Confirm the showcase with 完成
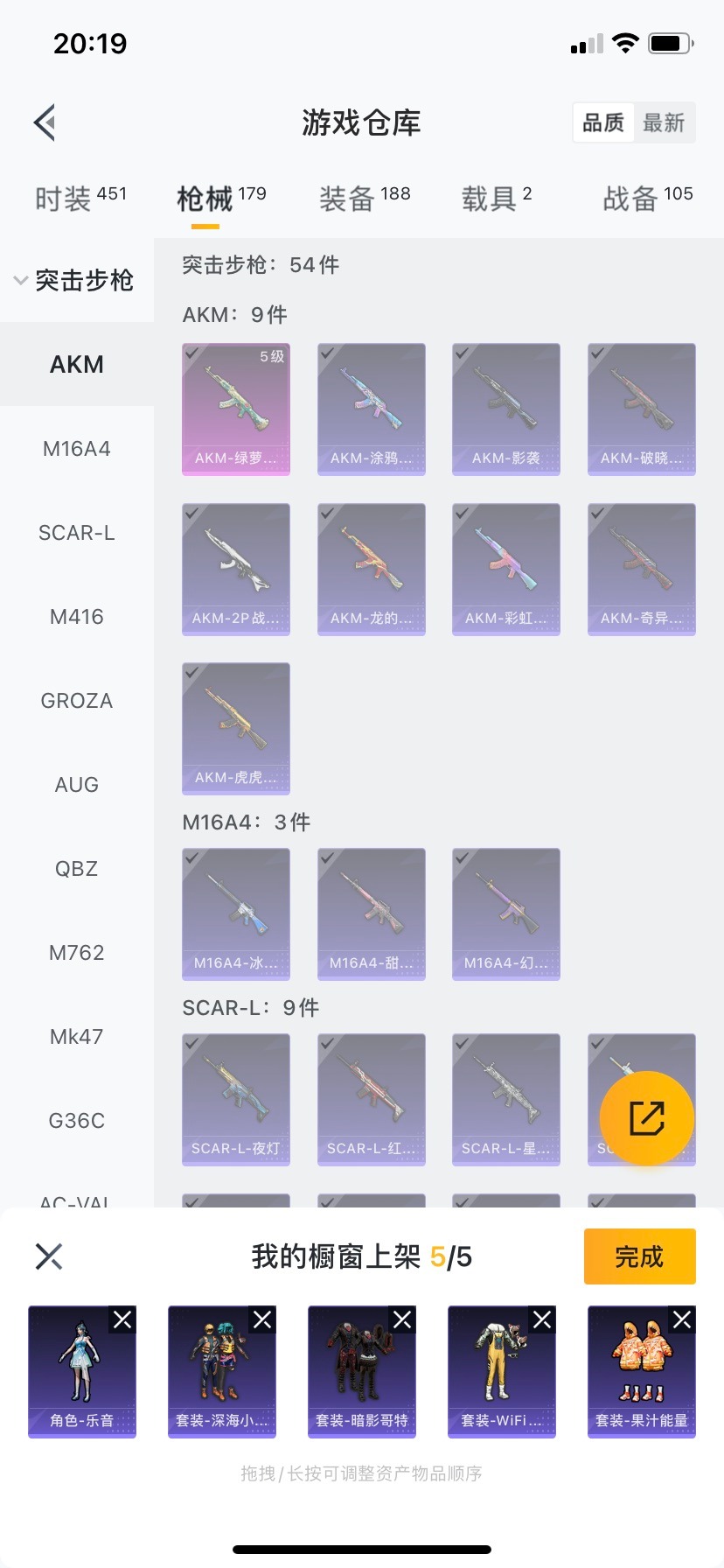 point(639,1256)
